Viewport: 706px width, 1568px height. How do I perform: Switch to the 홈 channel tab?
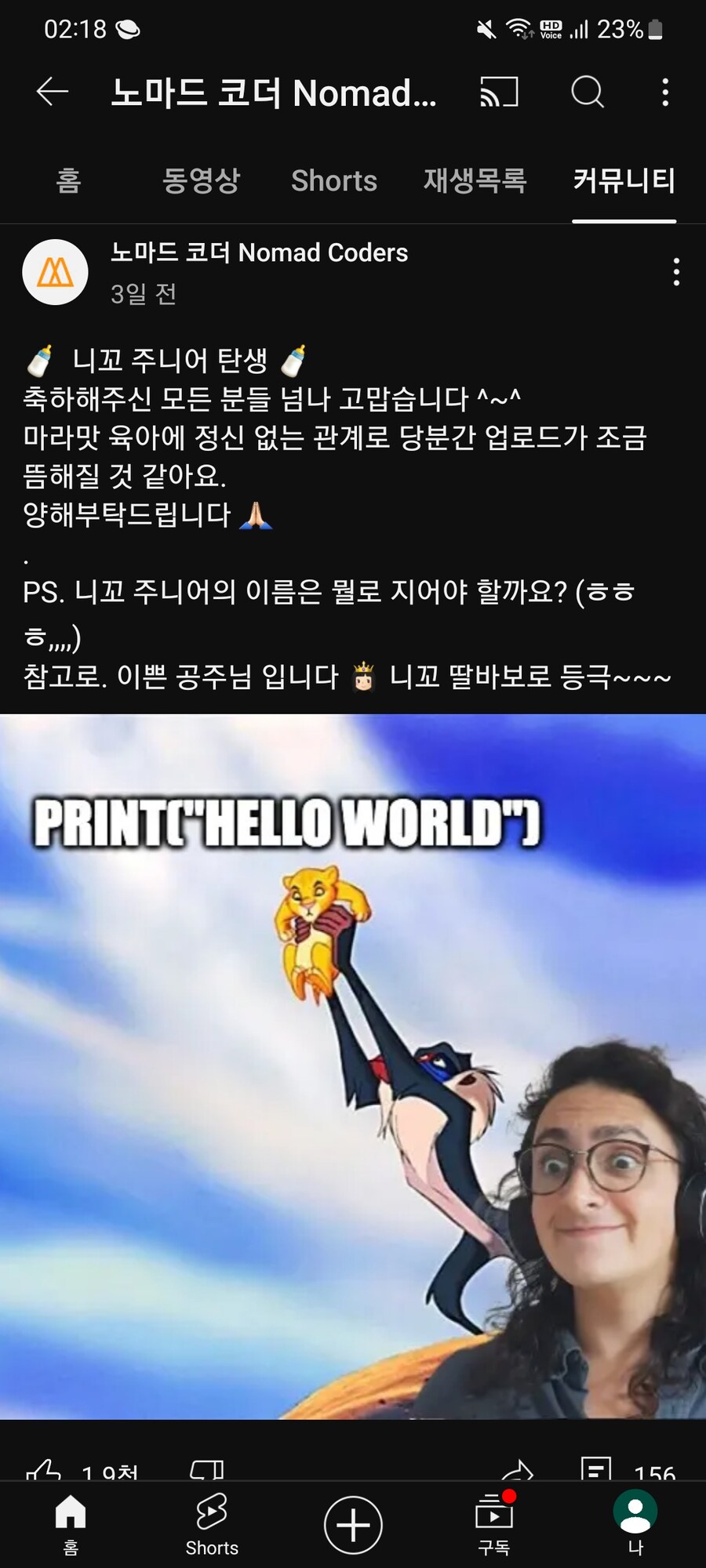pyautogui.click(x=69, y=181)
